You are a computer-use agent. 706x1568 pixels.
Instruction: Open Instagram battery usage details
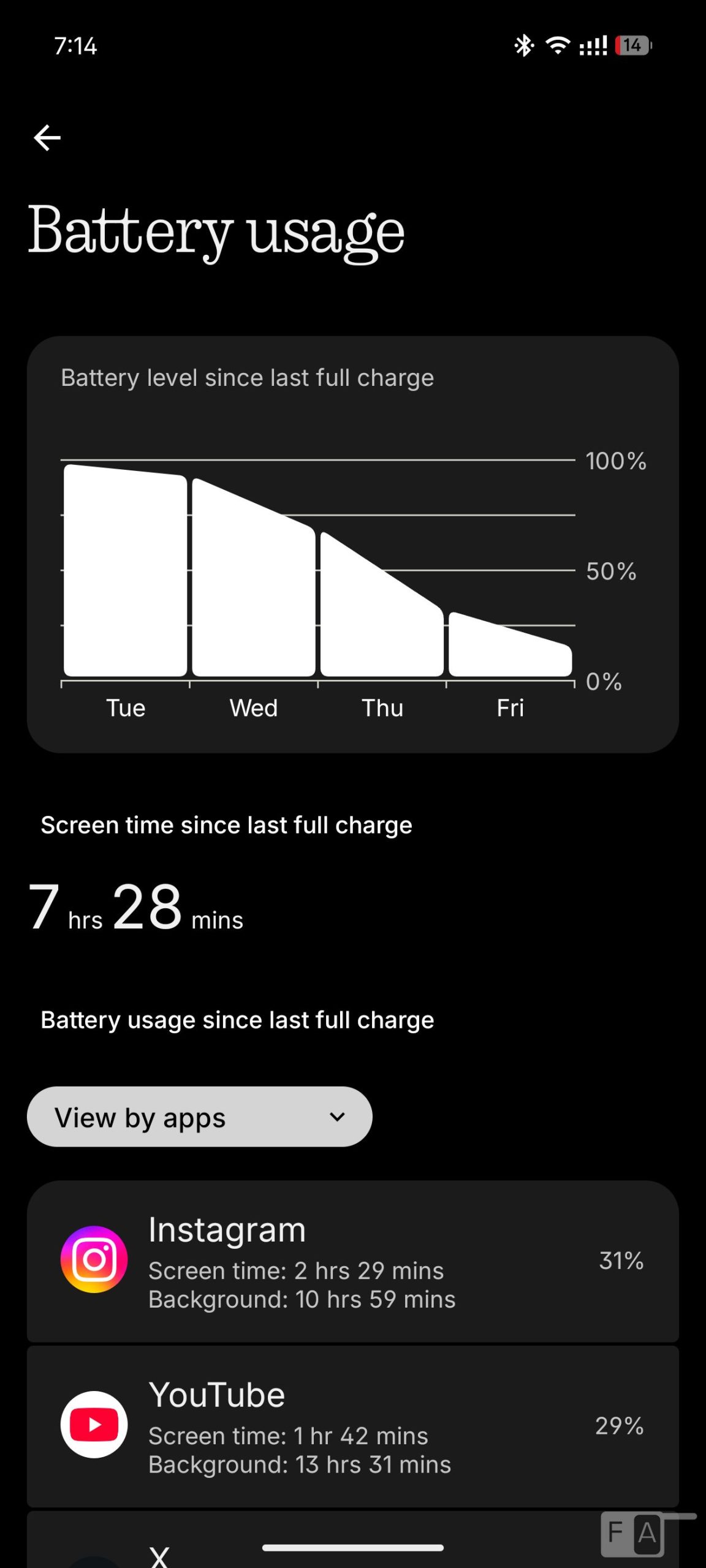pos(352,1261)
